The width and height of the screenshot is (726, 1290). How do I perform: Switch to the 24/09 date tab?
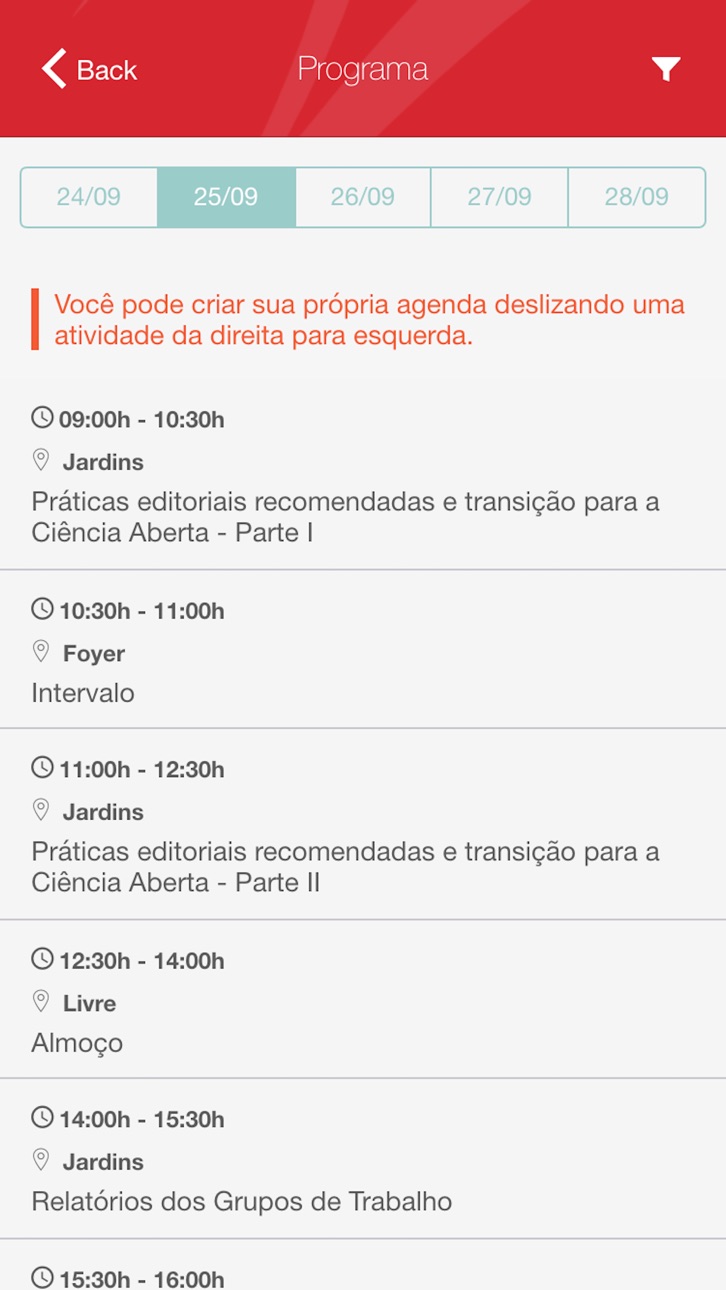point(89,197)
